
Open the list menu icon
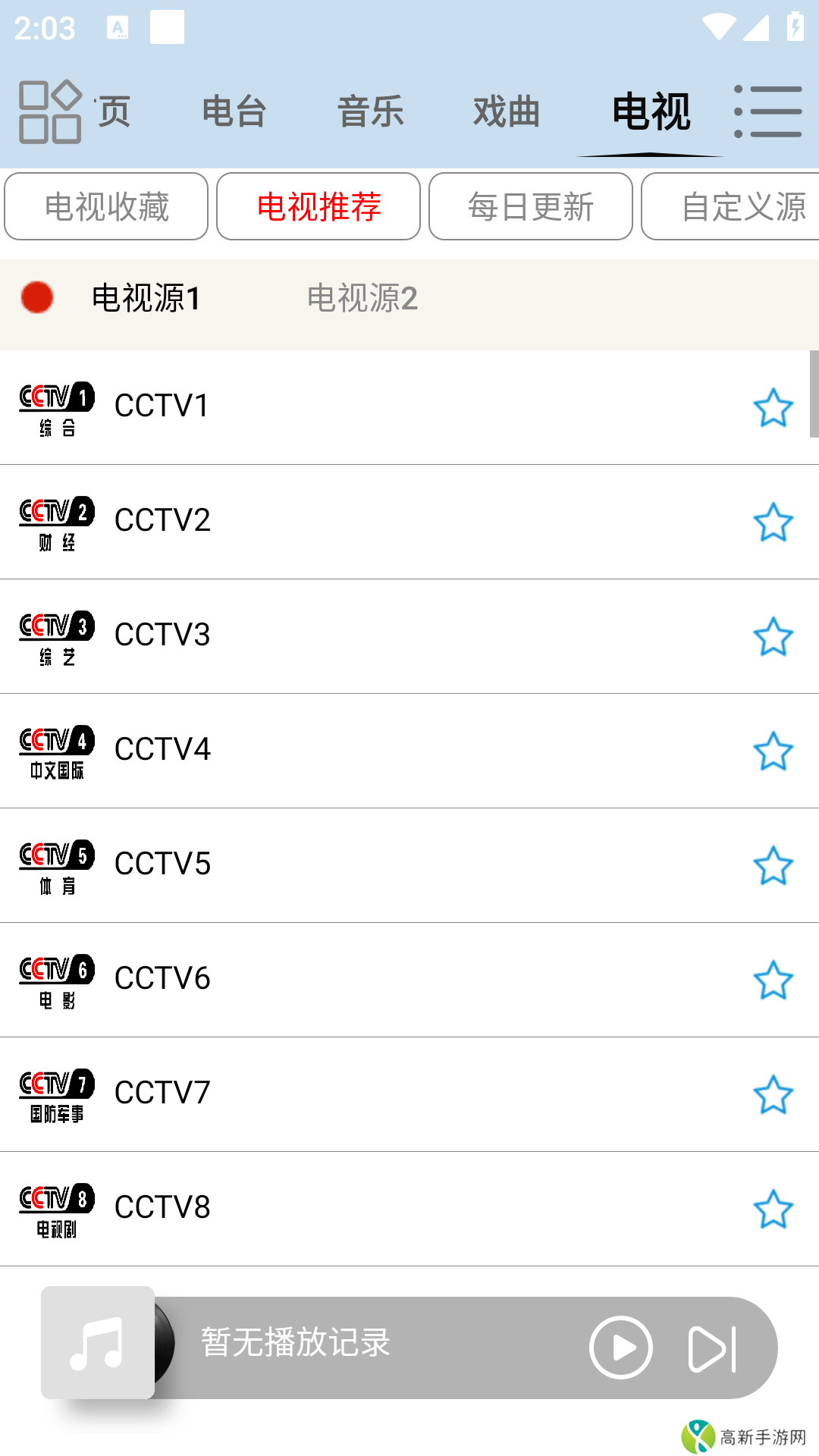(768, 111)
